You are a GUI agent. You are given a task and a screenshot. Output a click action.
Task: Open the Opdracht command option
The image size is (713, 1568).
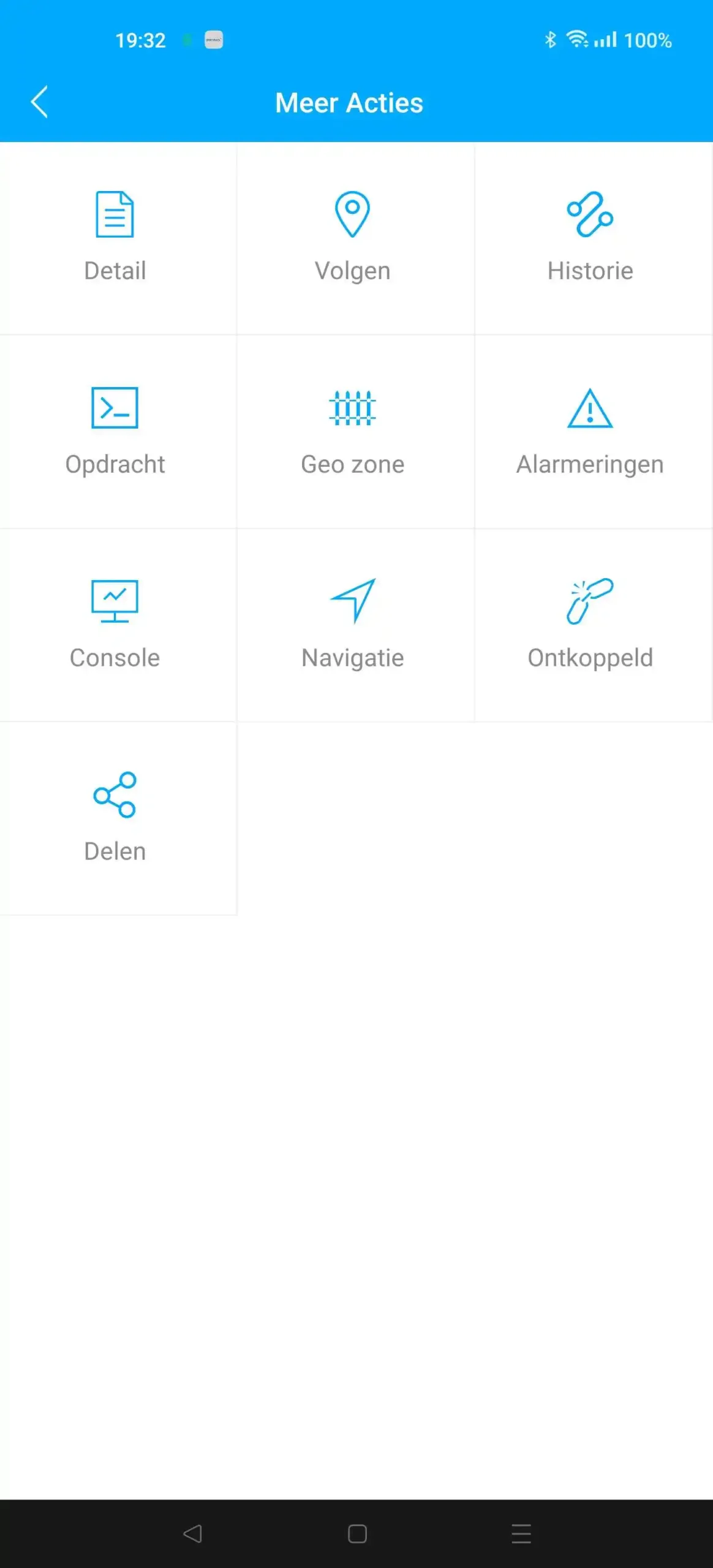coord(115,431)
